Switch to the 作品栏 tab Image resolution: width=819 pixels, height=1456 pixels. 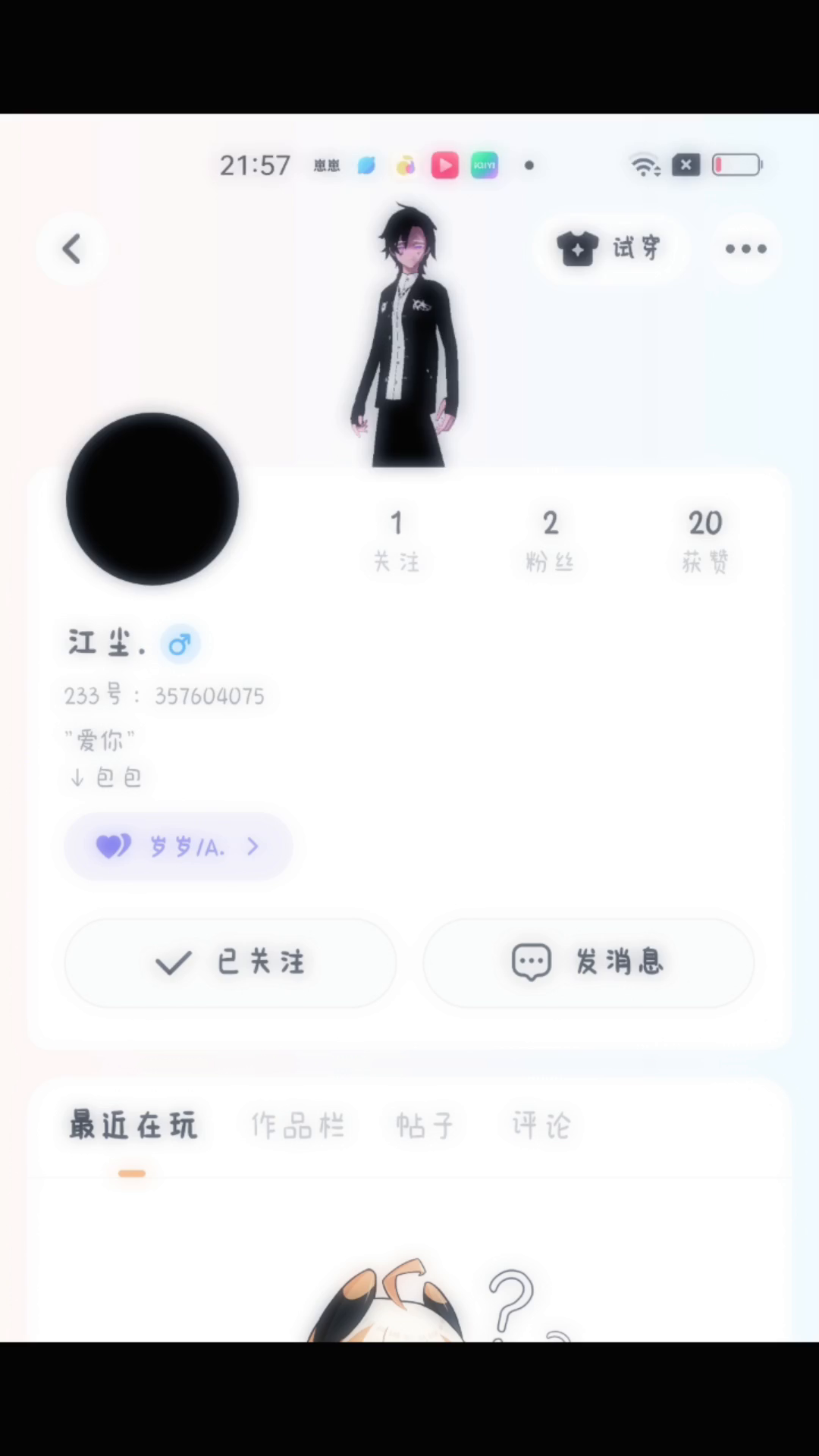pos(298,1125)
